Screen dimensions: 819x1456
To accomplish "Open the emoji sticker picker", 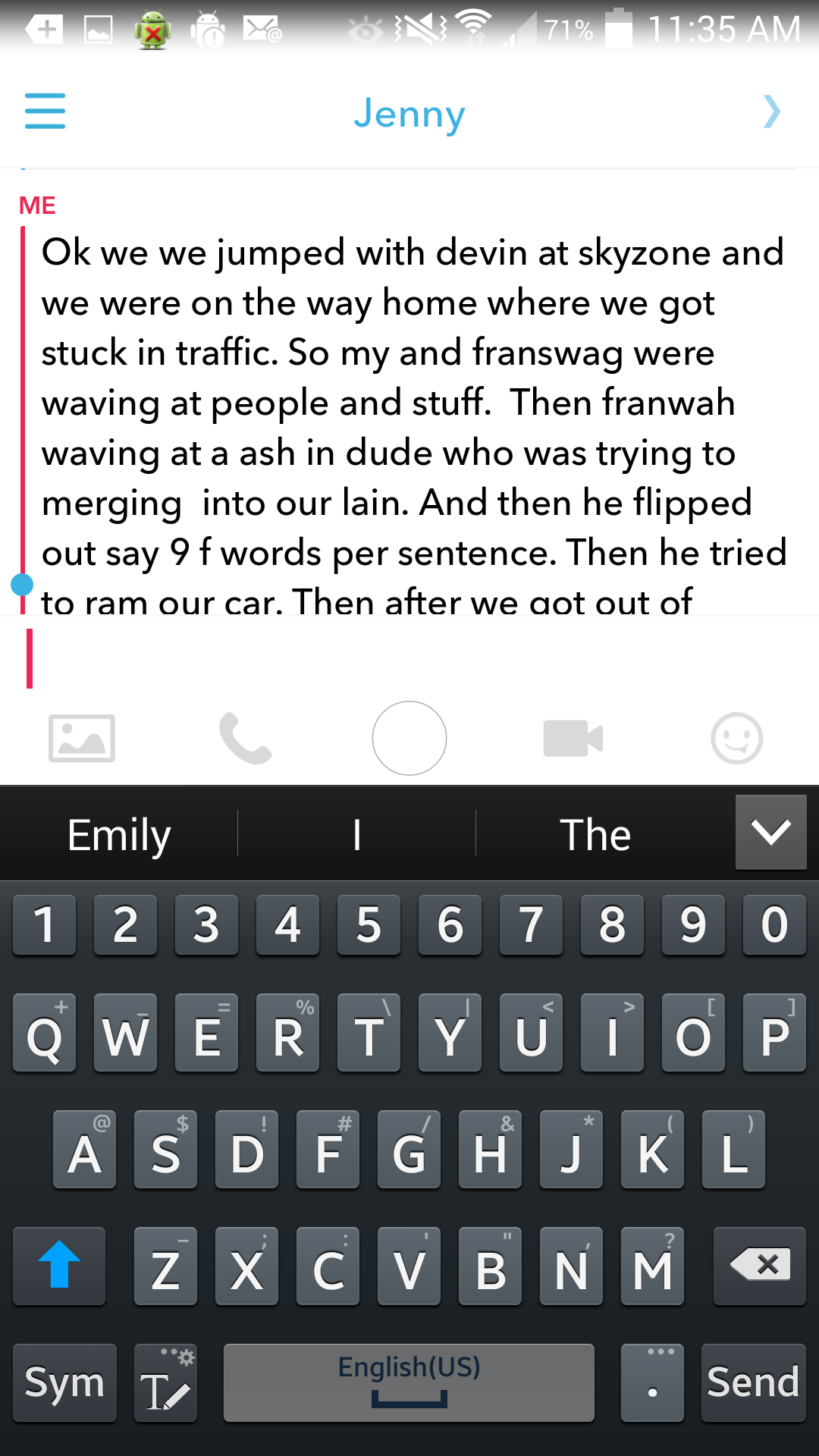I will coord(736,738).
